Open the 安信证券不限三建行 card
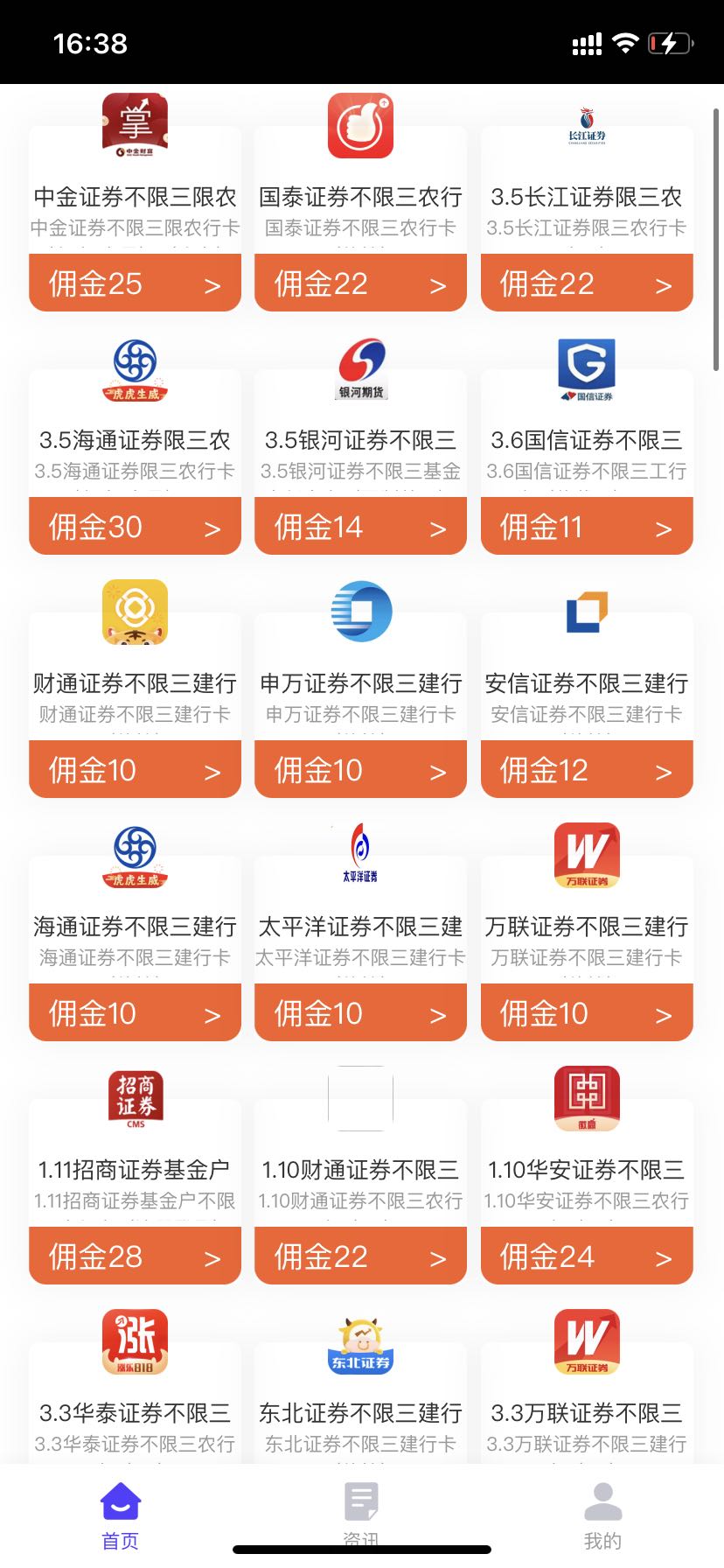This screenshot has width=724, height=1568. 586,684
